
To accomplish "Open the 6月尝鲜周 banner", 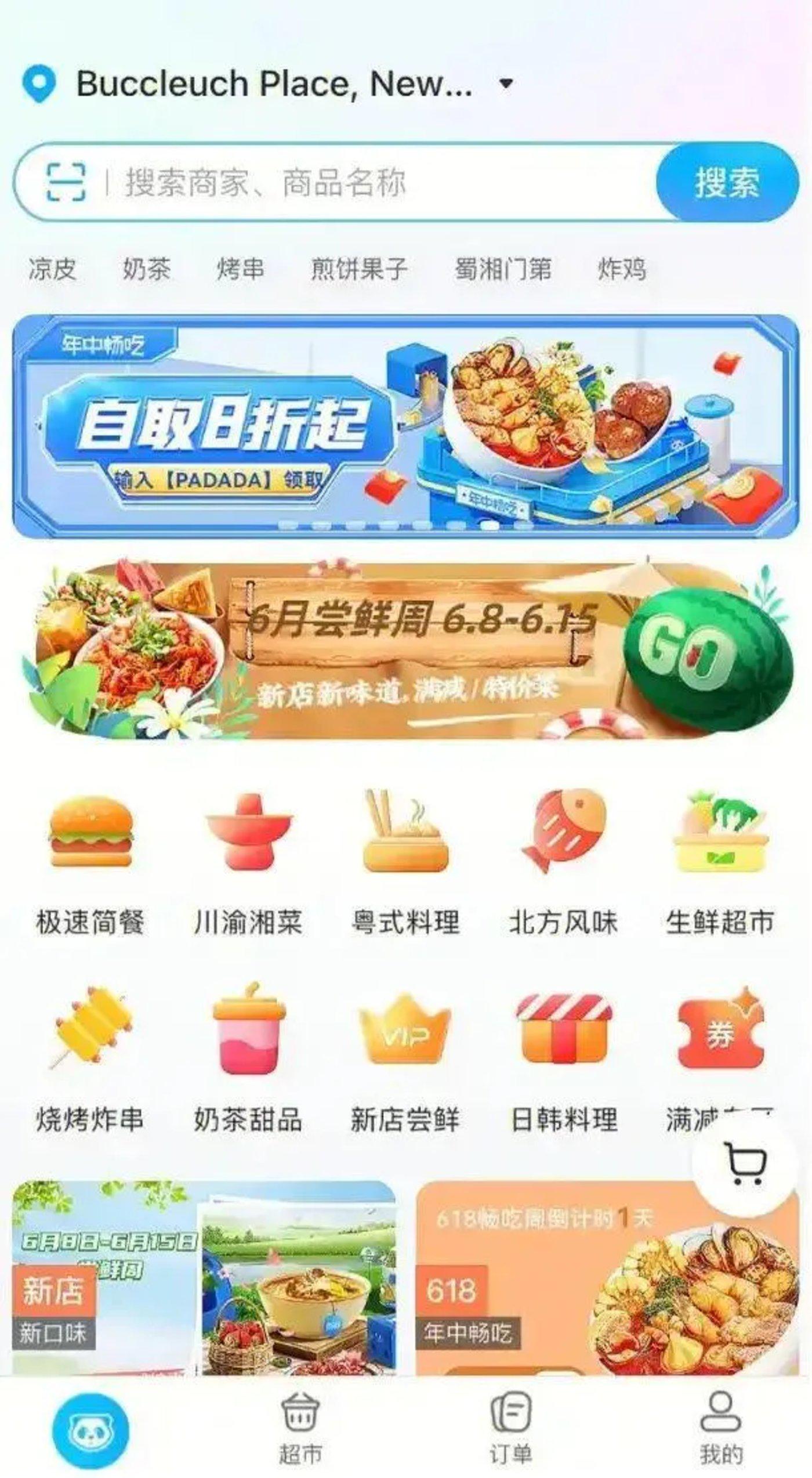I will point(406,649).
